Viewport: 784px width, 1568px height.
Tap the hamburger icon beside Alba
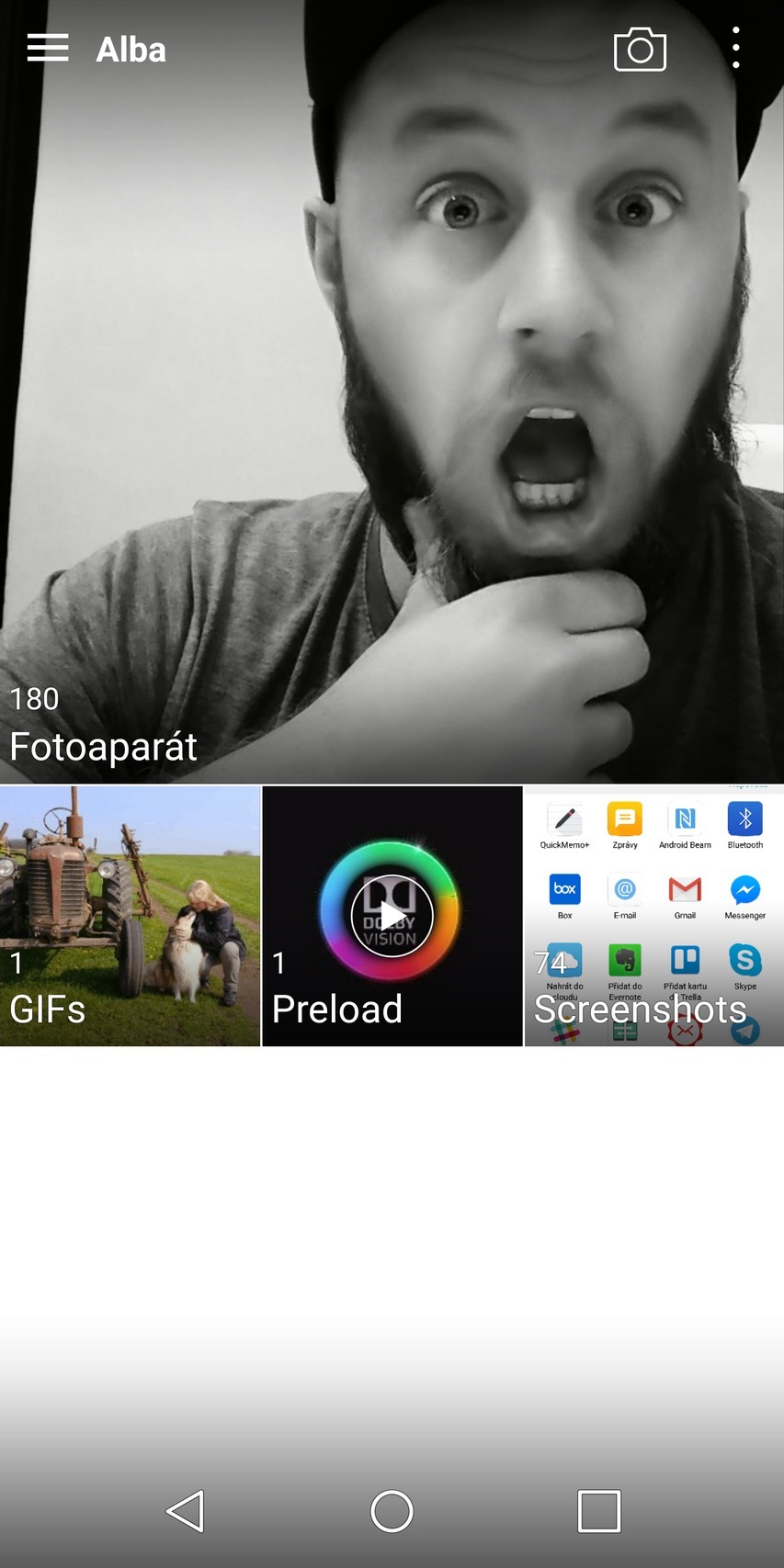[47, 49]
